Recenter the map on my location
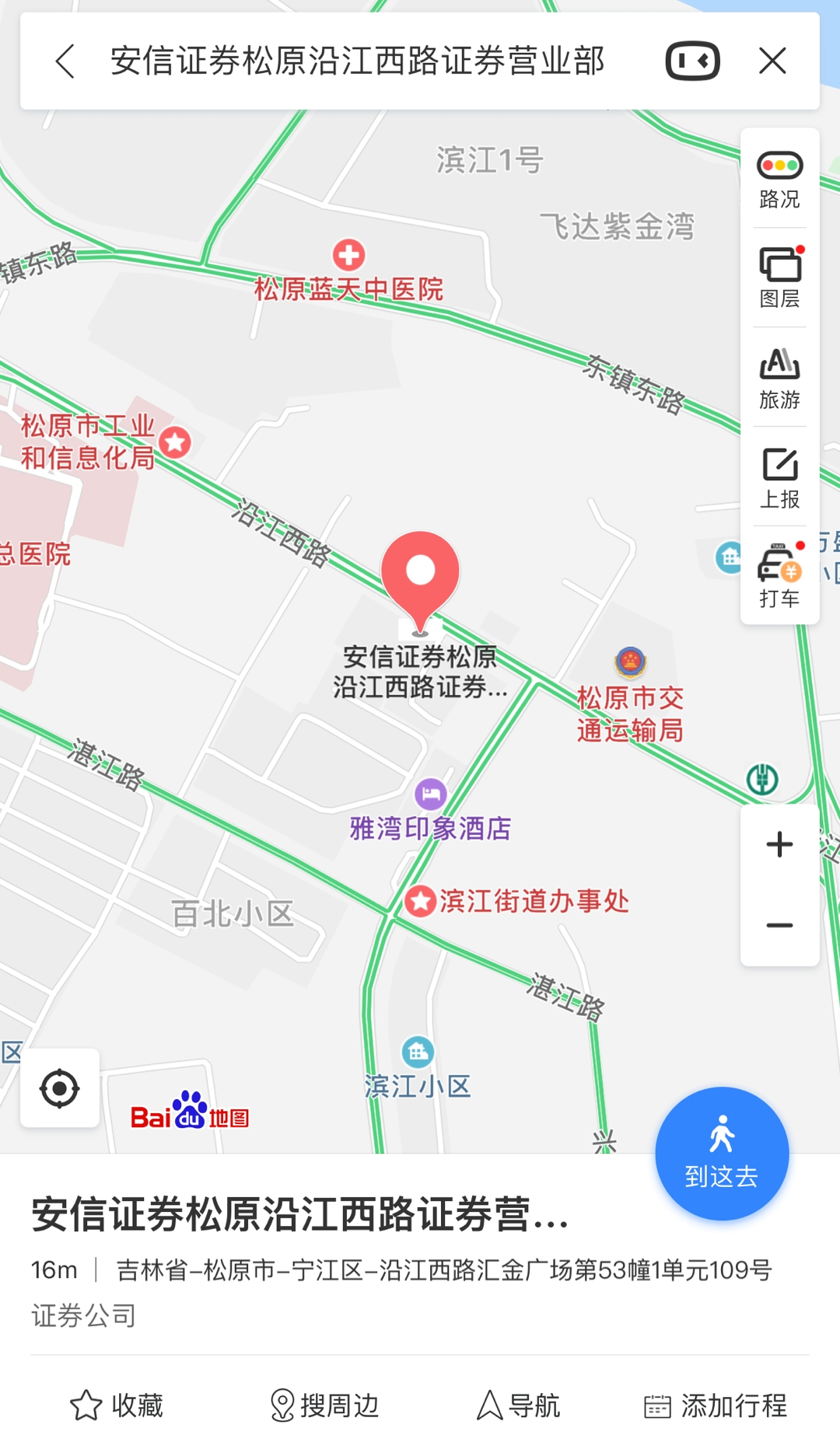Screen dimensions: 840x1456 click(x=60, y=1088)
